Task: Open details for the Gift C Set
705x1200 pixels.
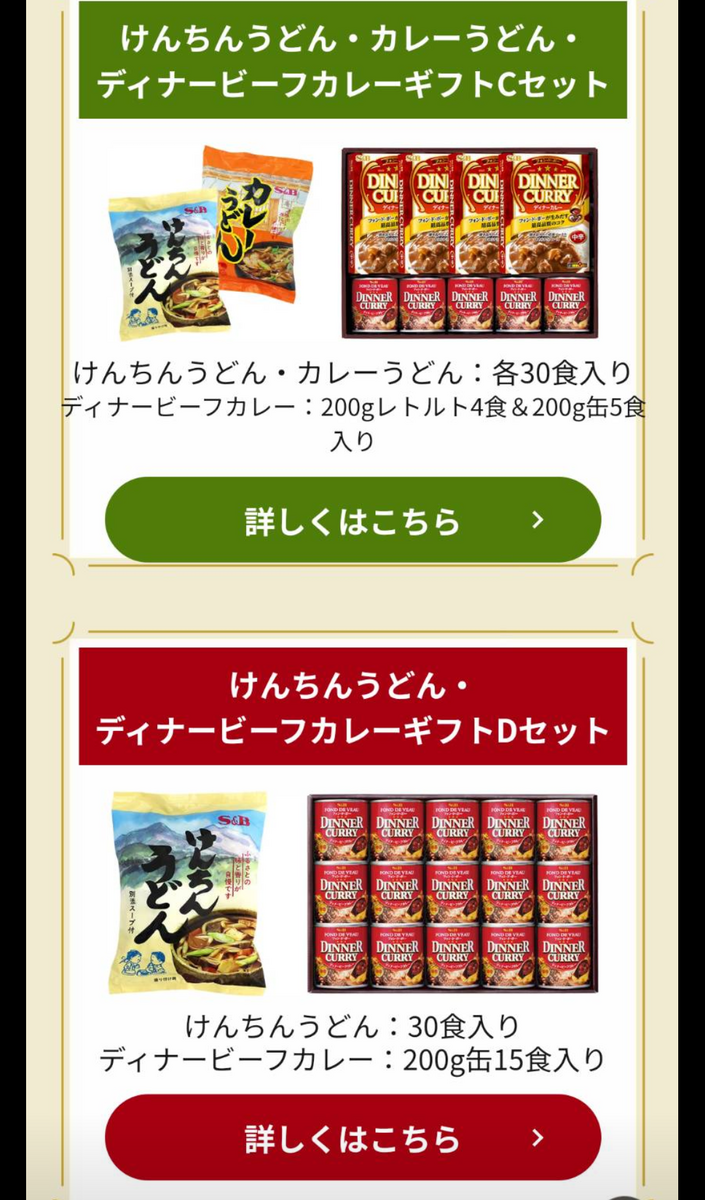Action: (x=352, y=520)
